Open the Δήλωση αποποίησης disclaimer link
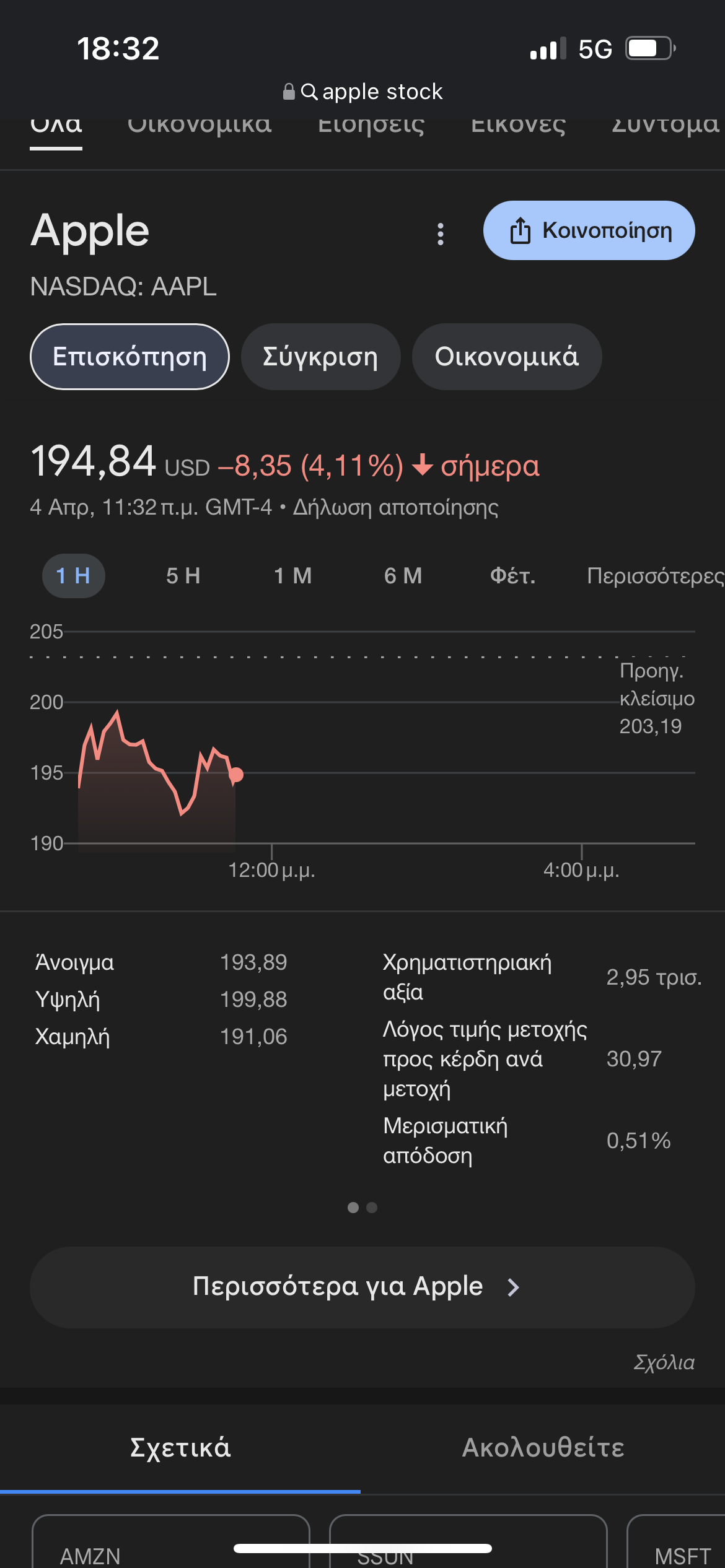The width and height of the screenshot is (725, 1568). 395,507
